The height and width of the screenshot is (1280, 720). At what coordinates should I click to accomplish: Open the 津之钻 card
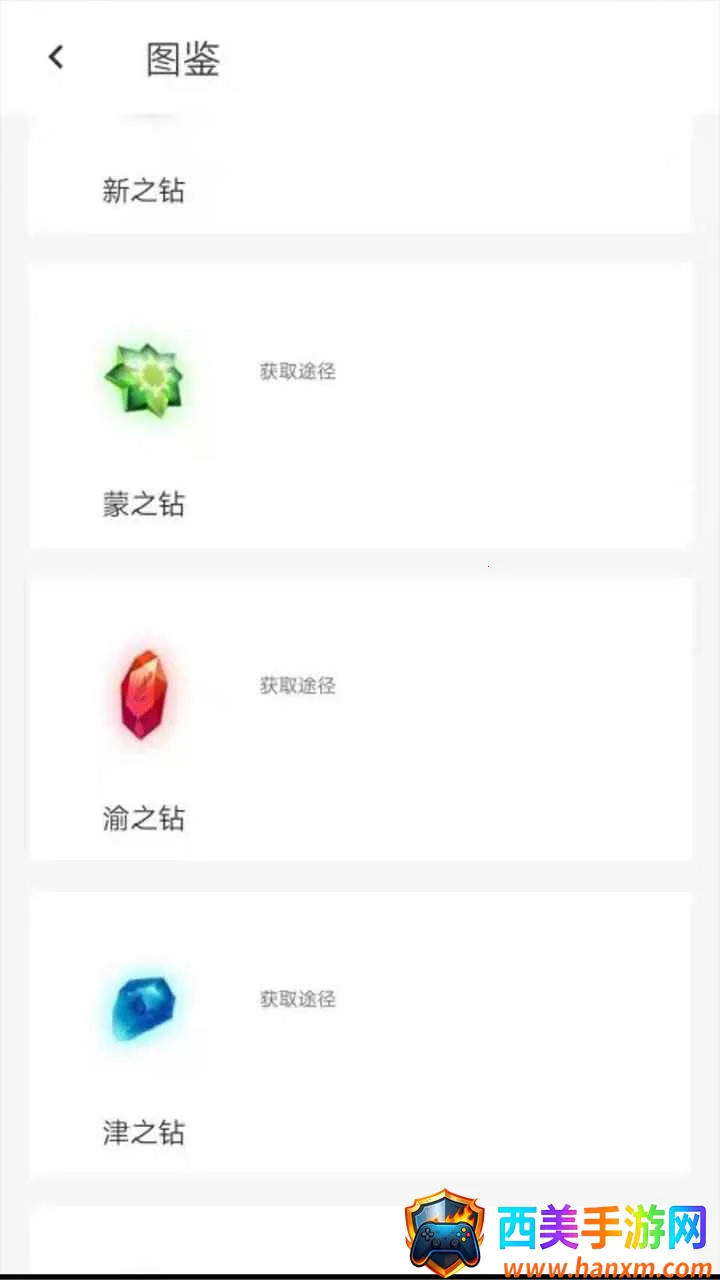pos(360,1033)
